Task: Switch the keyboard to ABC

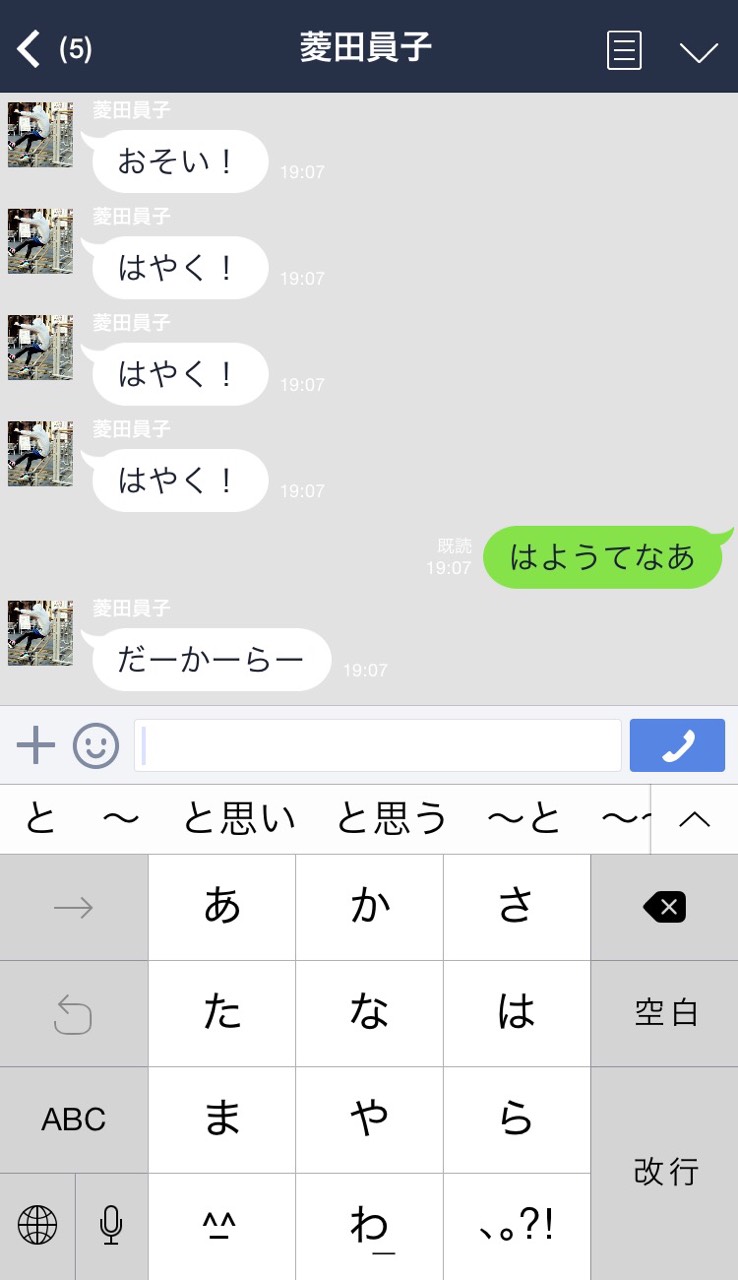Action: point(74,1119)
